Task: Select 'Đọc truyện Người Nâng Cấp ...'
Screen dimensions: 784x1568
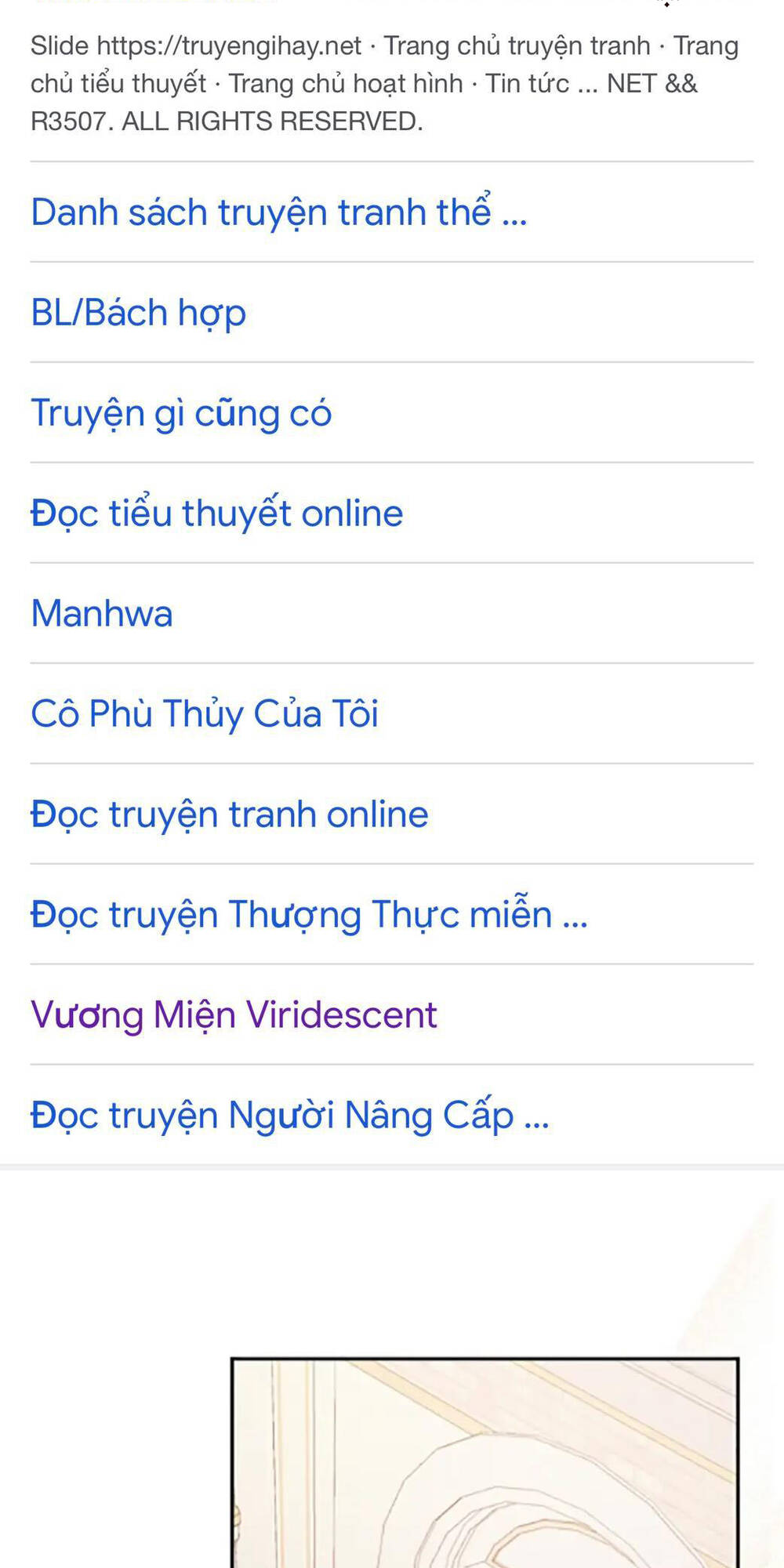Action: click(x=289, y=1113)
